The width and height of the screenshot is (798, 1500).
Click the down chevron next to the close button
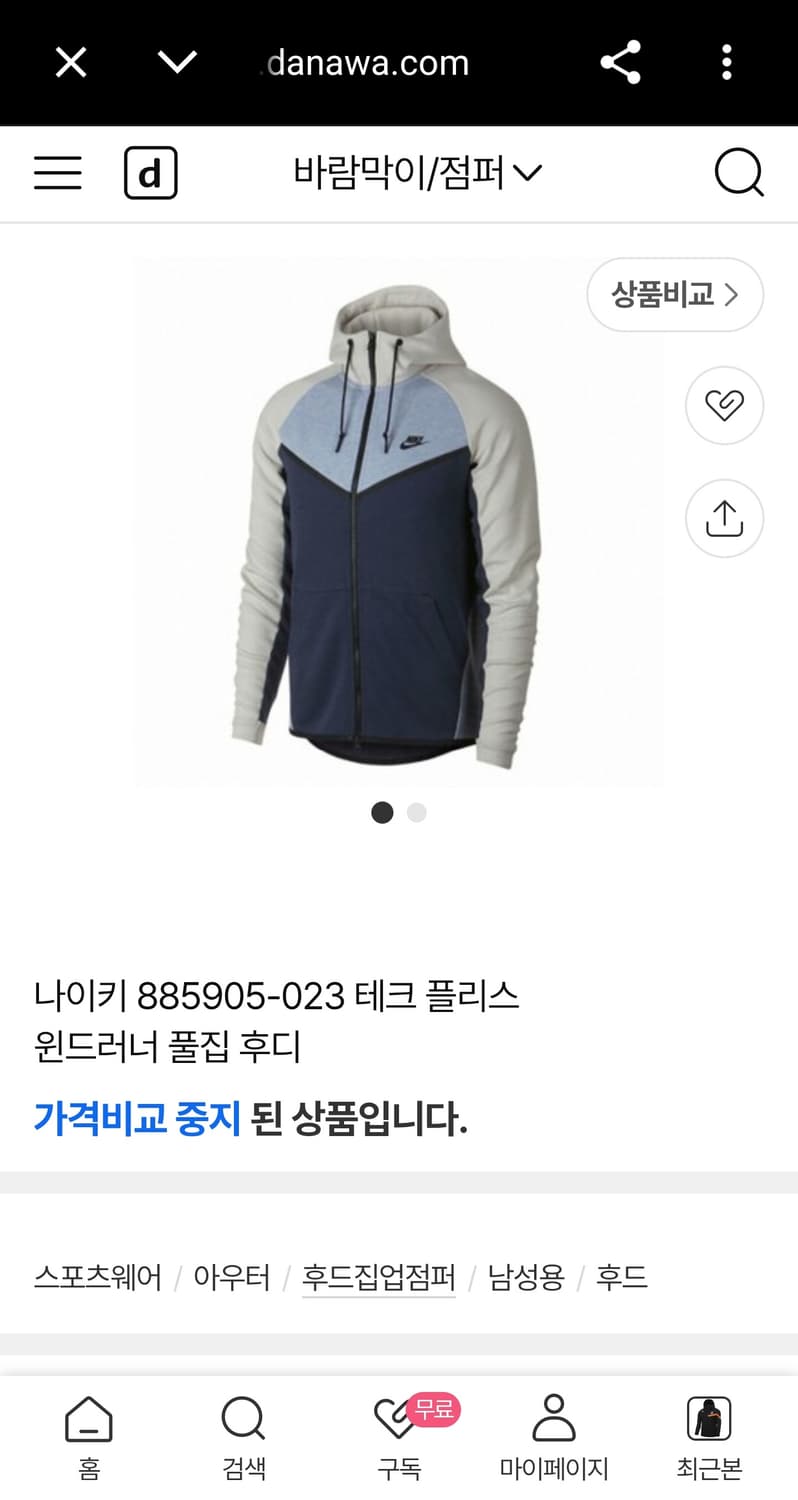pyautogui.click(x=176, y=62)
